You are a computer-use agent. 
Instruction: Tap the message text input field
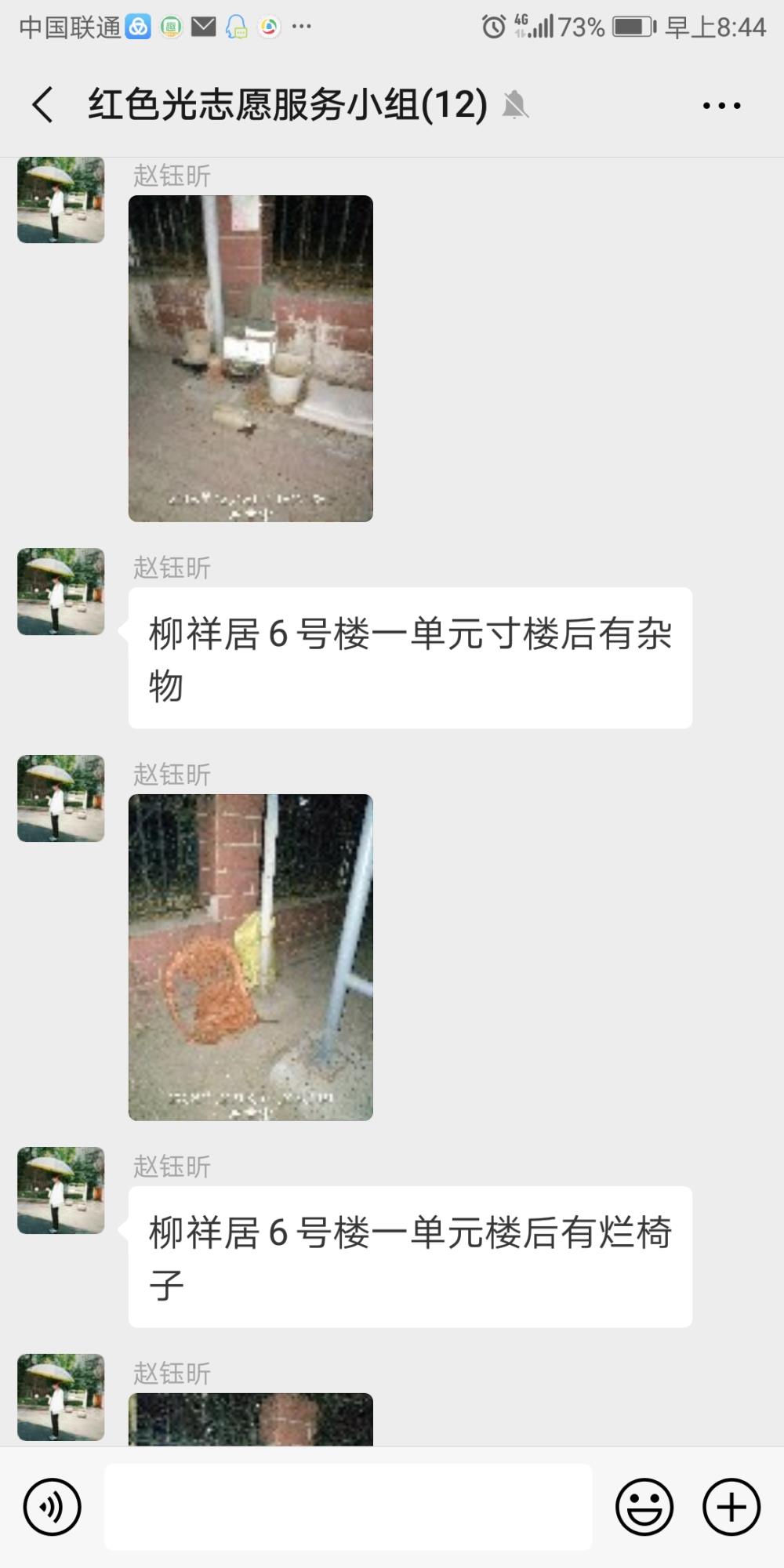click(348, 1506)
